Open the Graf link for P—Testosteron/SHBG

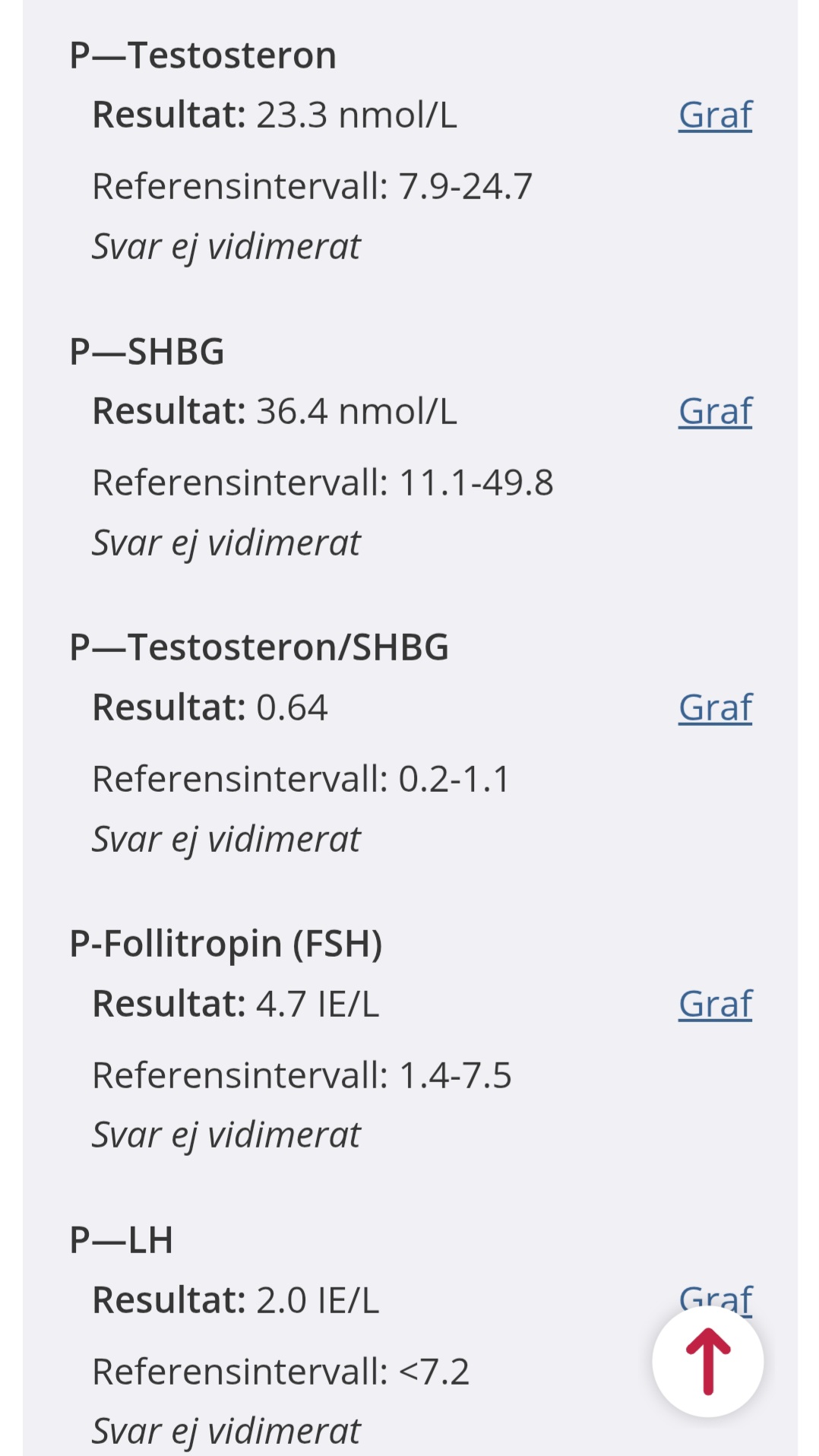(x=715, y=708)
